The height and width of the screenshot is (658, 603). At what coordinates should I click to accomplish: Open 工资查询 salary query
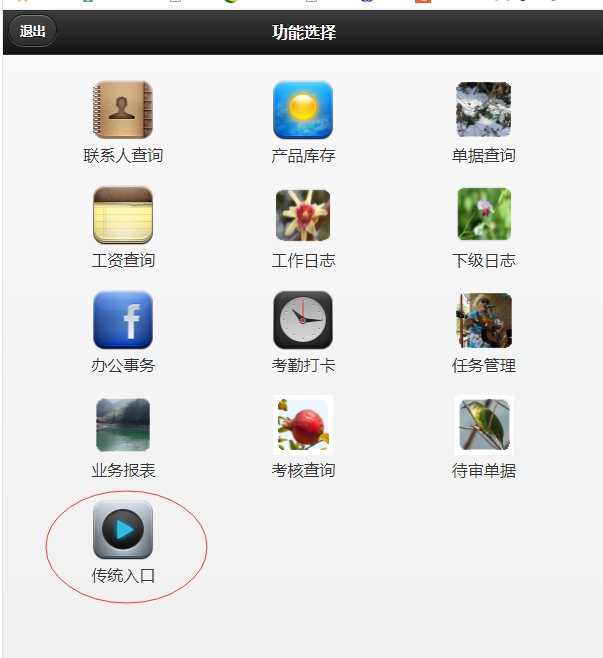123,215
